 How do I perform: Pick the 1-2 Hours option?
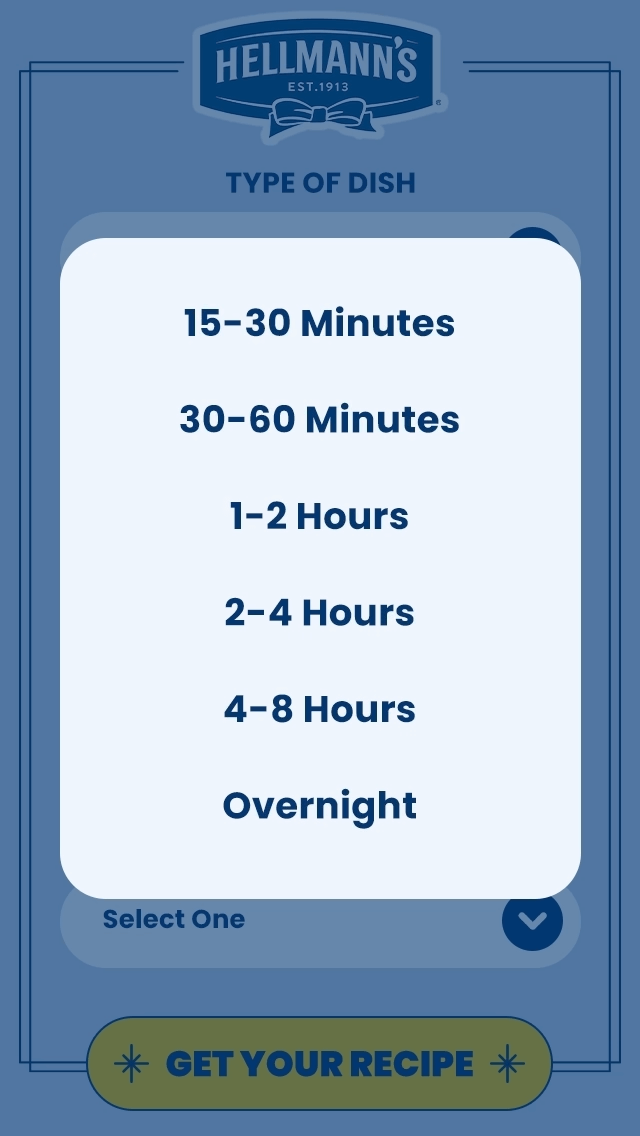320,516
